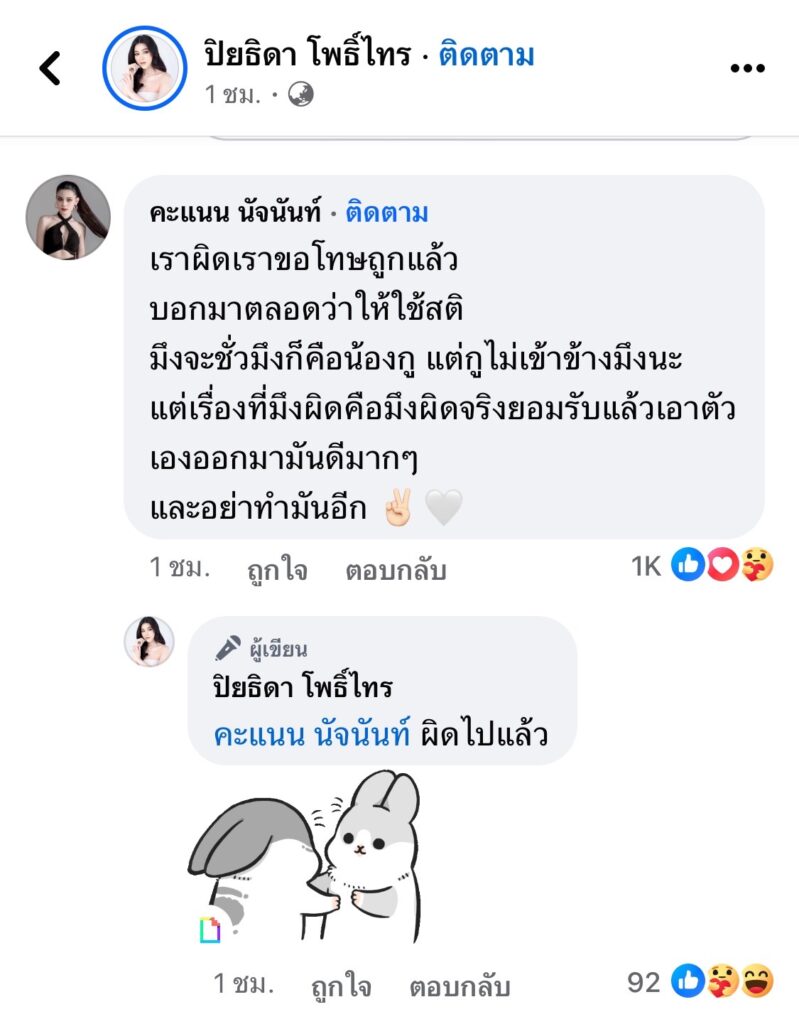
Task: Open the three-dot overflow menu
Action: tap(747, 68)
